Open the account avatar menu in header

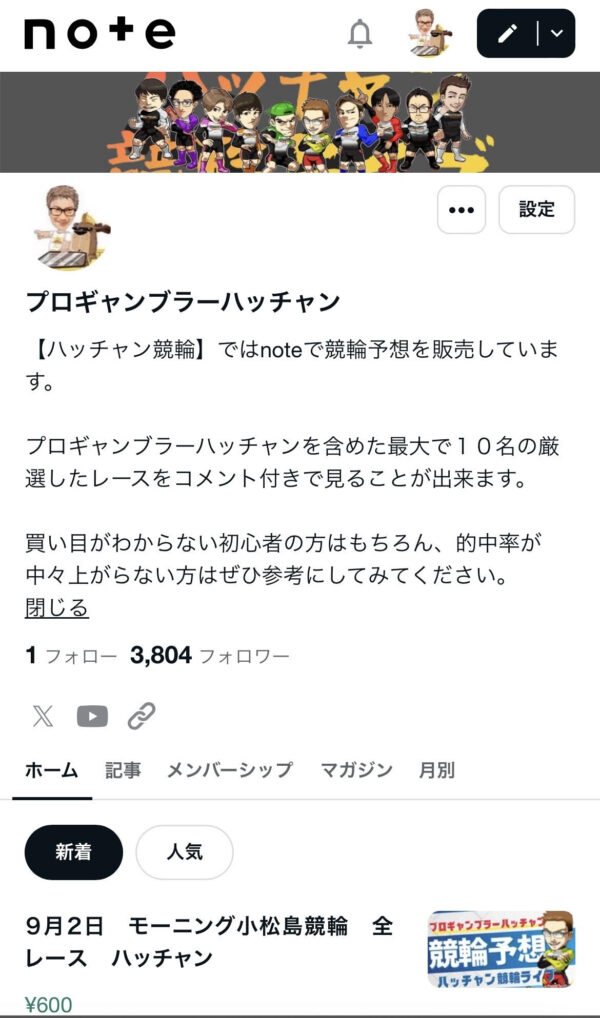tap(432, 34)
